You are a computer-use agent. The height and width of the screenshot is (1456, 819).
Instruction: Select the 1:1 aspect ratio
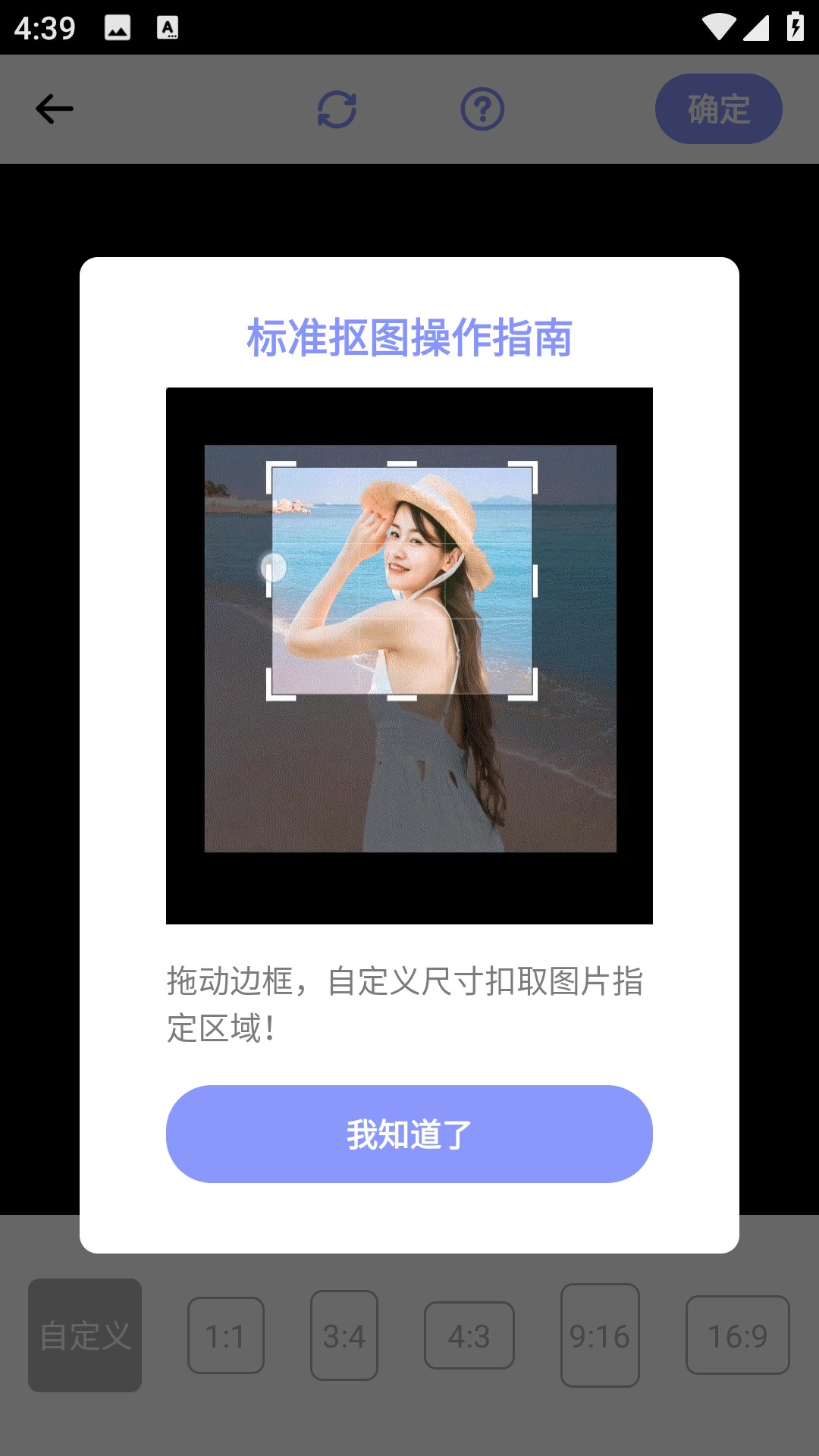225,1337
